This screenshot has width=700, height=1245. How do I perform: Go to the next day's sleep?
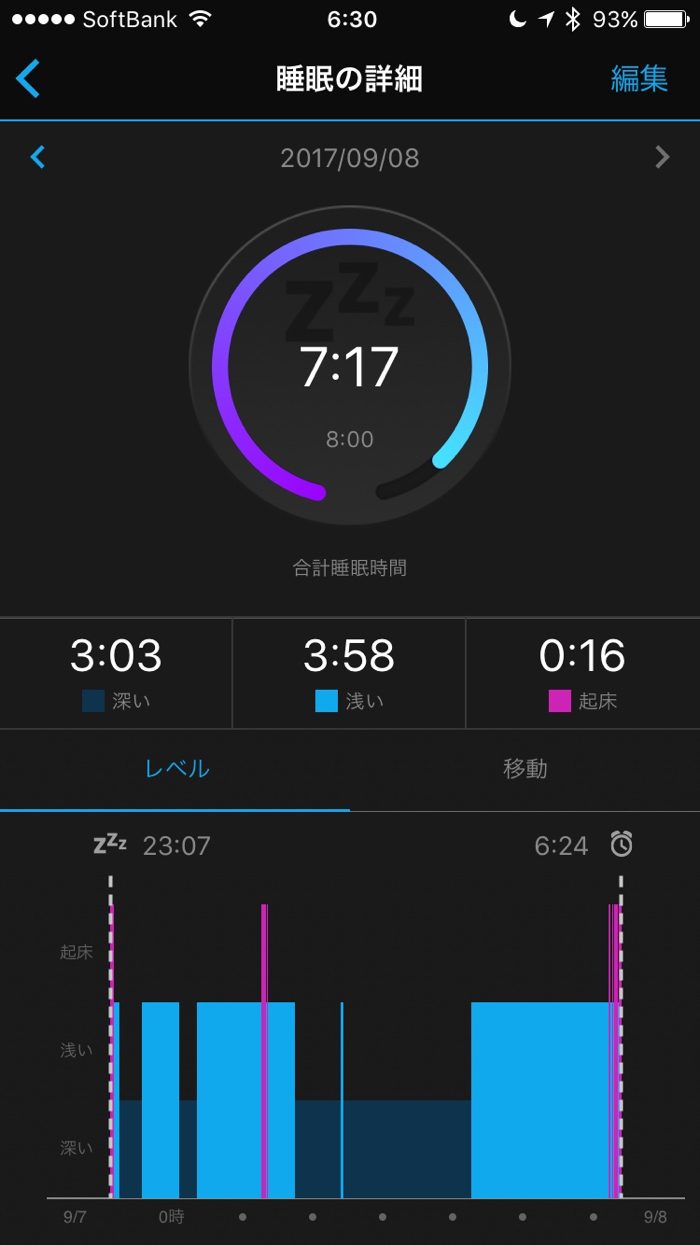click(662, 157)
